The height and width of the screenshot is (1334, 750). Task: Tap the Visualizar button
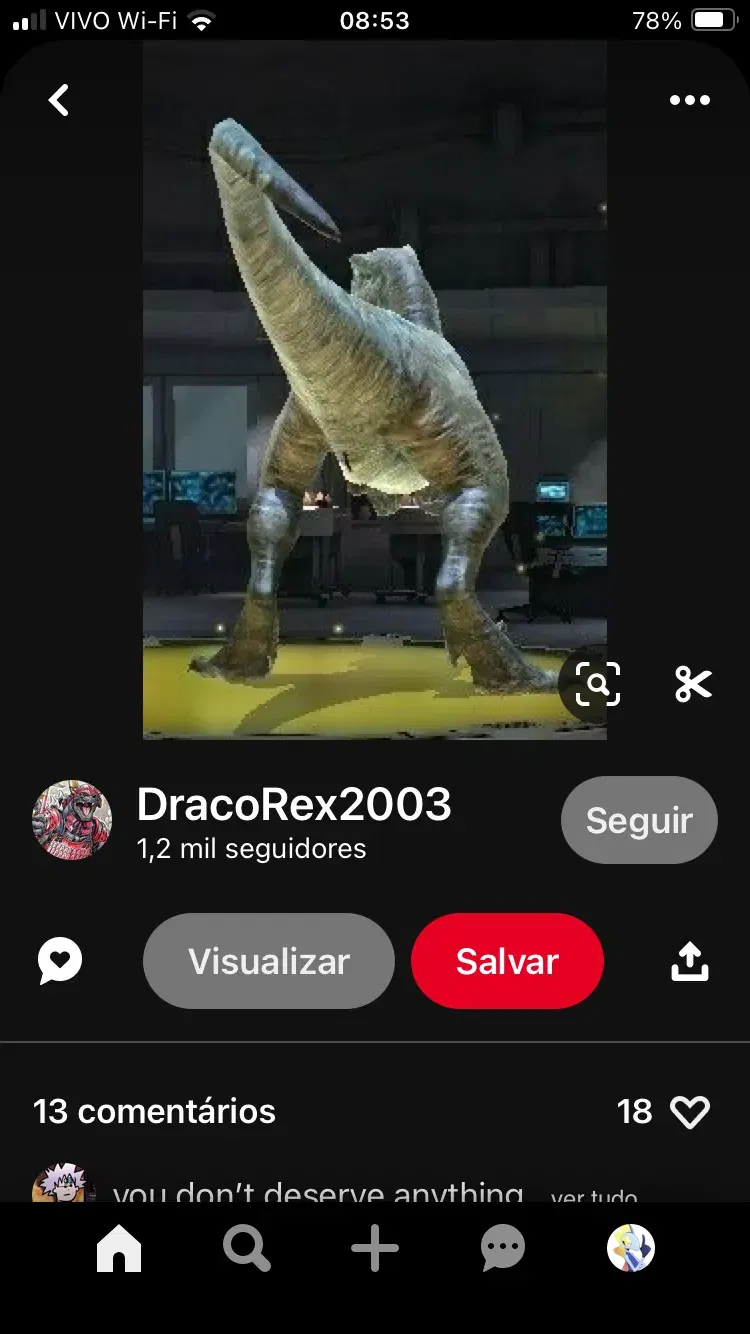pyautogui.click(x=269, y=961)
